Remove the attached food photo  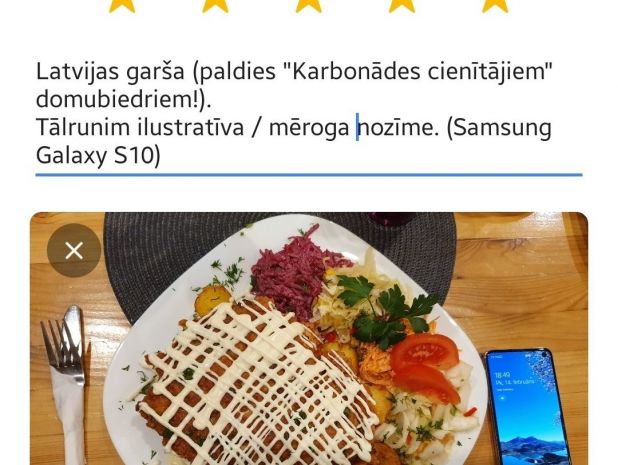point(74,250)
